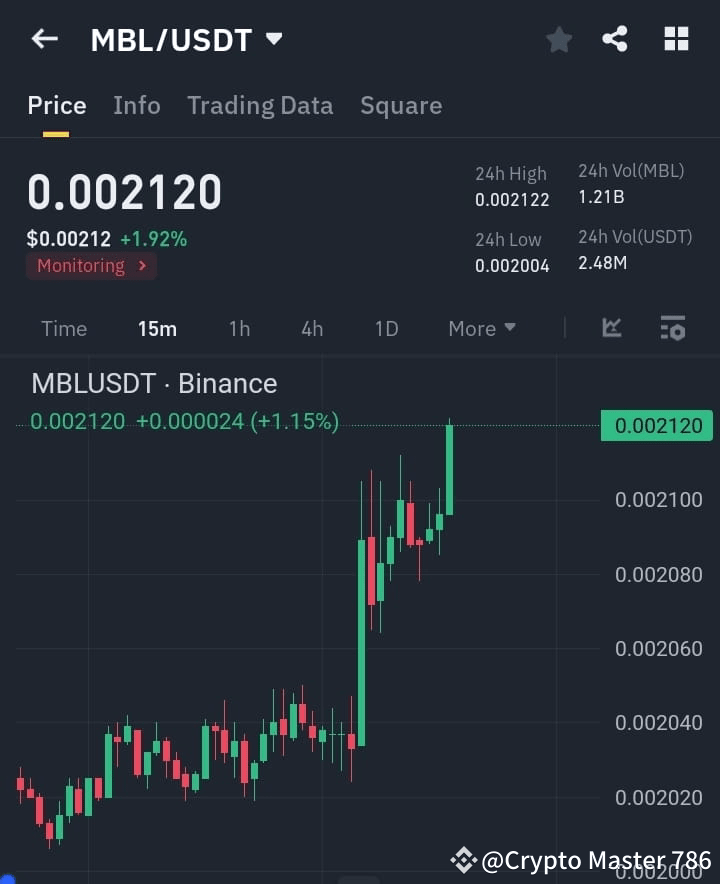The height and width of the screenshot is (884, 720).
Task: Click the Binance diamond logo watermark
Action: (463, 859)
